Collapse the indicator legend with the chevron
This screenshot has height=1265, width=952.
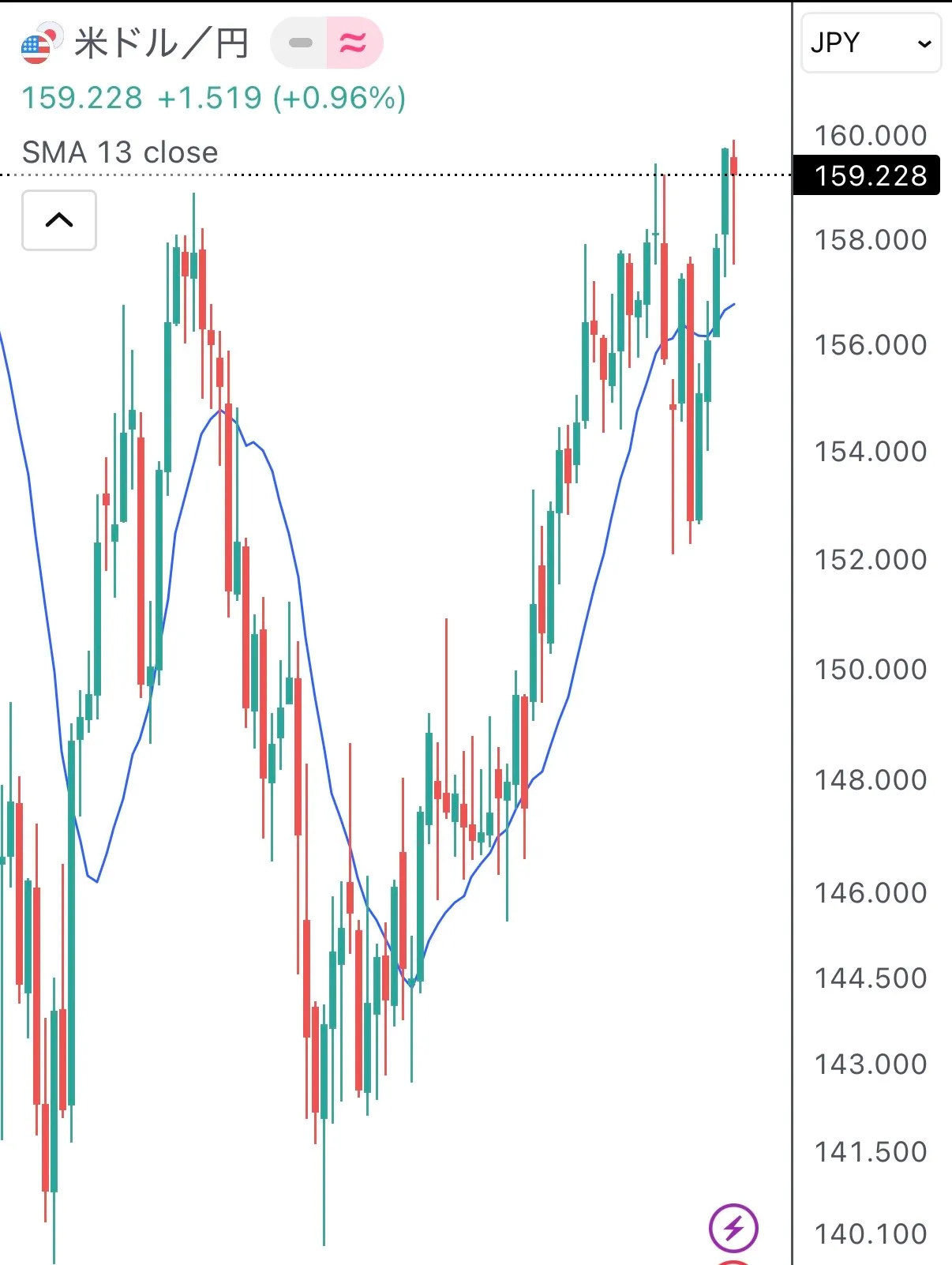point(59,220)
